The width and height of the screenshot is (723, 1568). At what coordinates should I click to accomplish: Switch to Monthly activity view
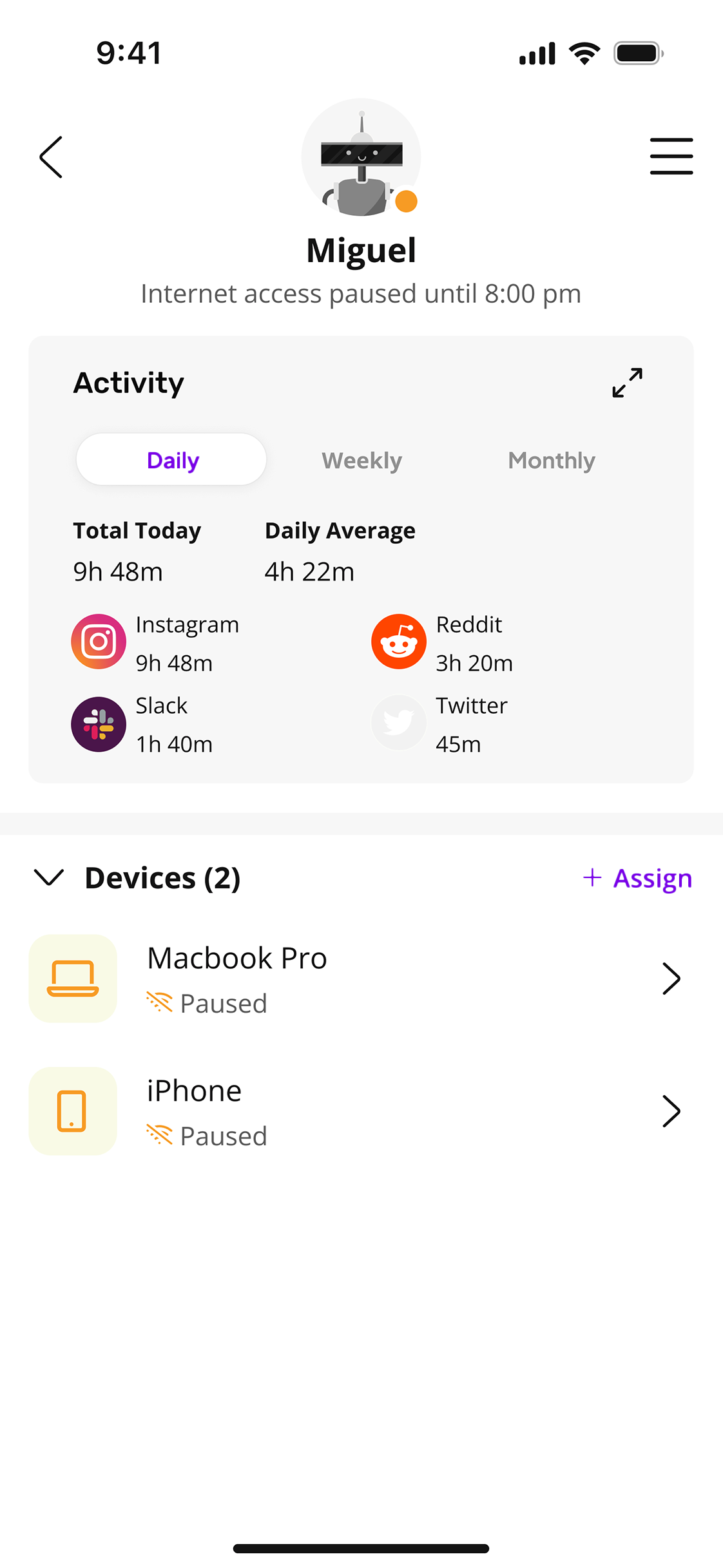pos(551,460)
